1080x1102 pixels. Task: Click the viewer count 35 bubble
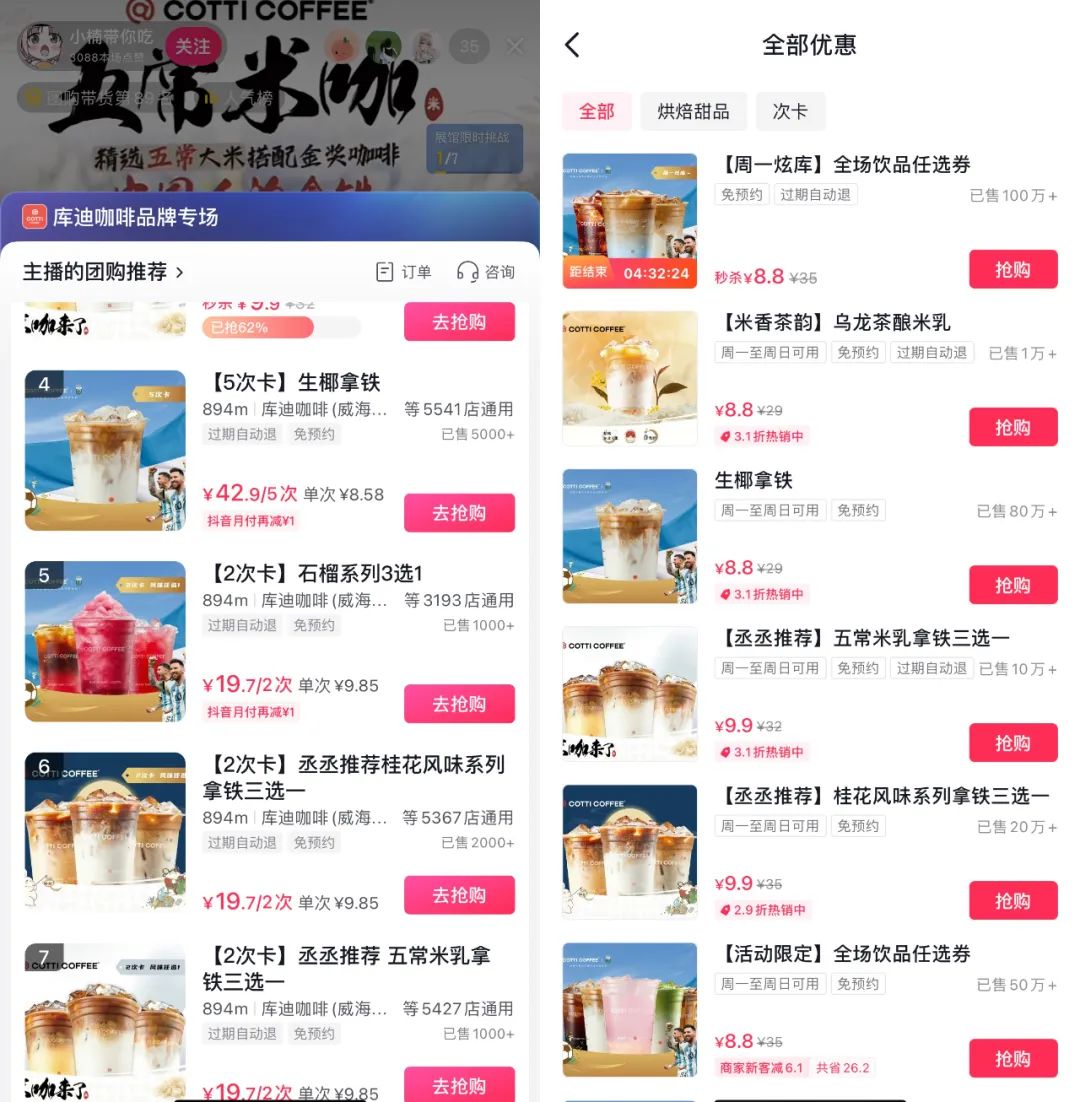coord(469,47)
